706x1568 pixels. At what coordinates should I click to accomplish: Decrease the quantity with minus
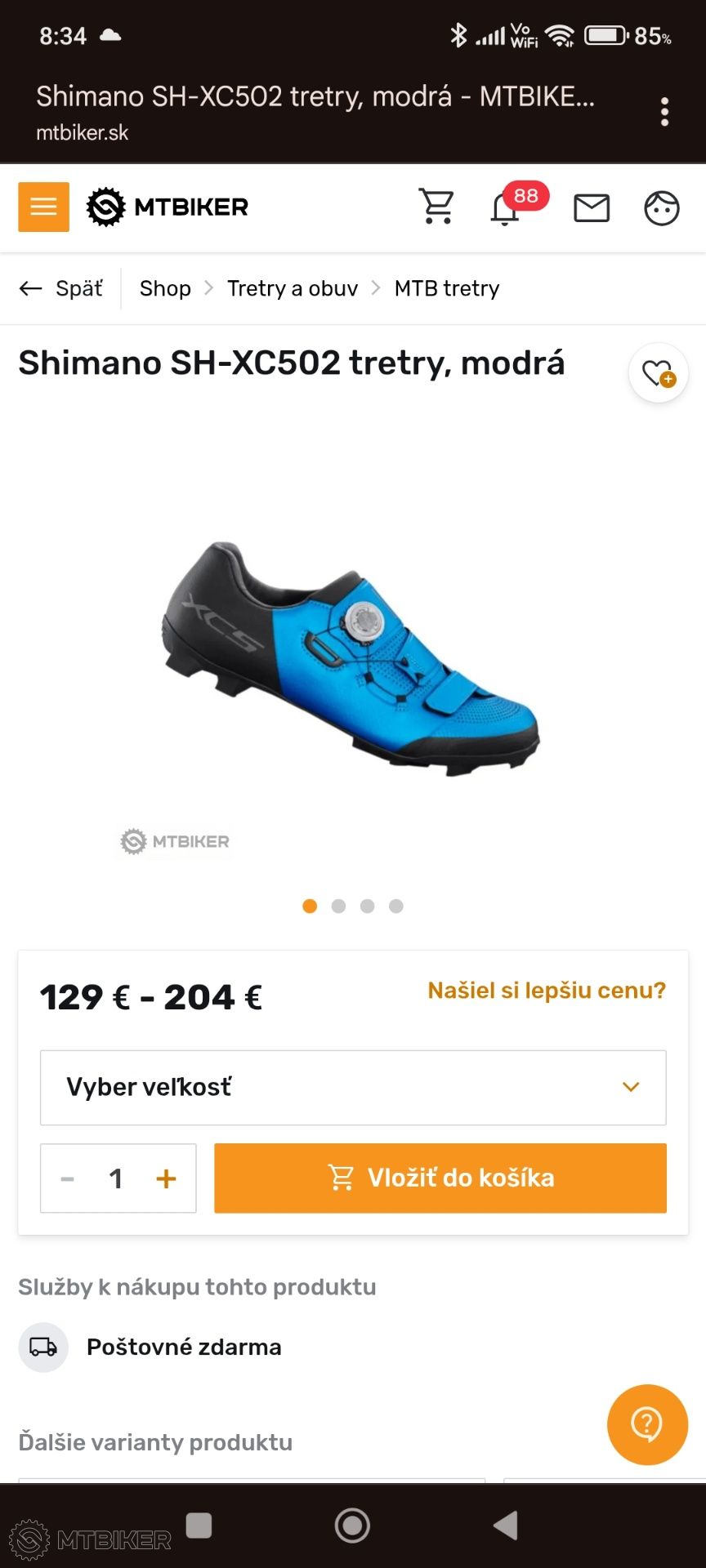coord(68,1178)
